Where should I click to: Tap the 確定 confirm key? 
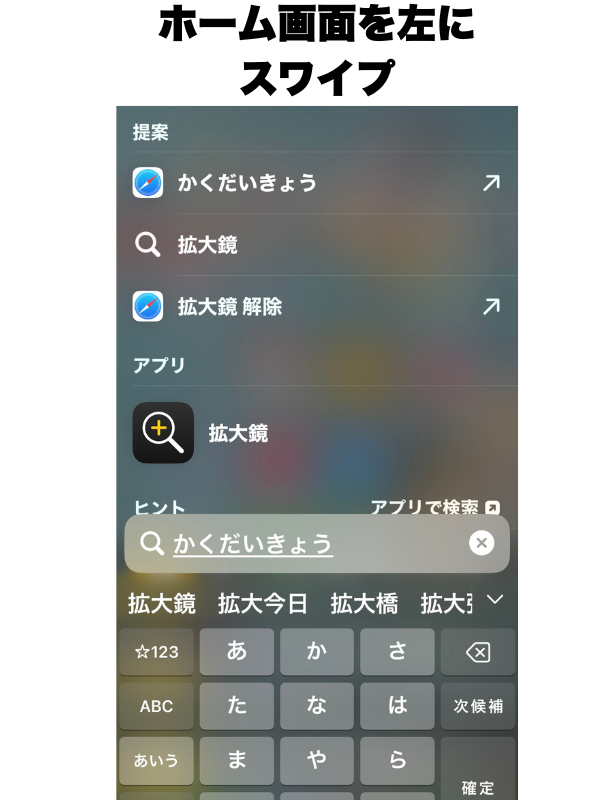[x=477, y=780]
